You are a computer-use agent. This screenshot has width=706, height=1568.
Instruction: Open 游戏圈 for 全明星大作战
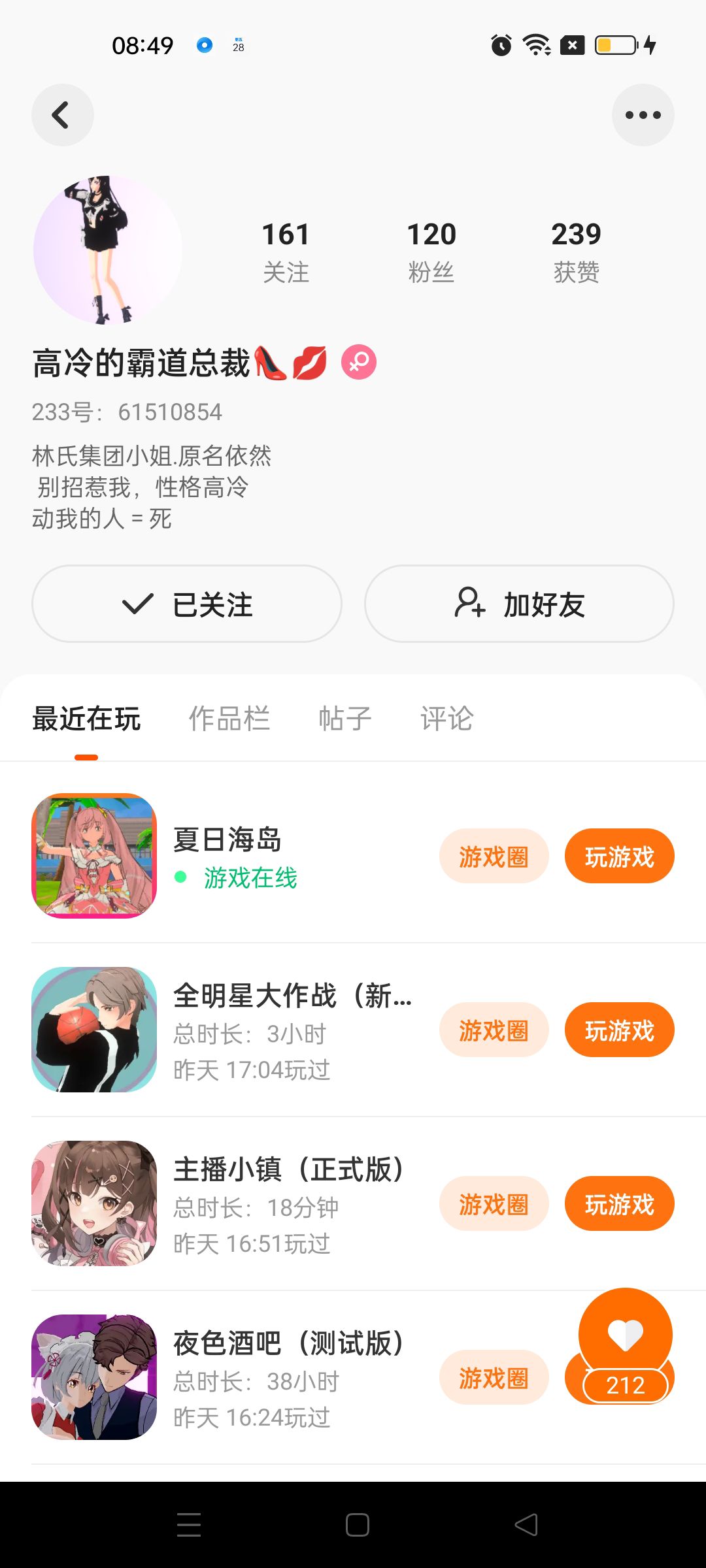(x=494, y=1030)
